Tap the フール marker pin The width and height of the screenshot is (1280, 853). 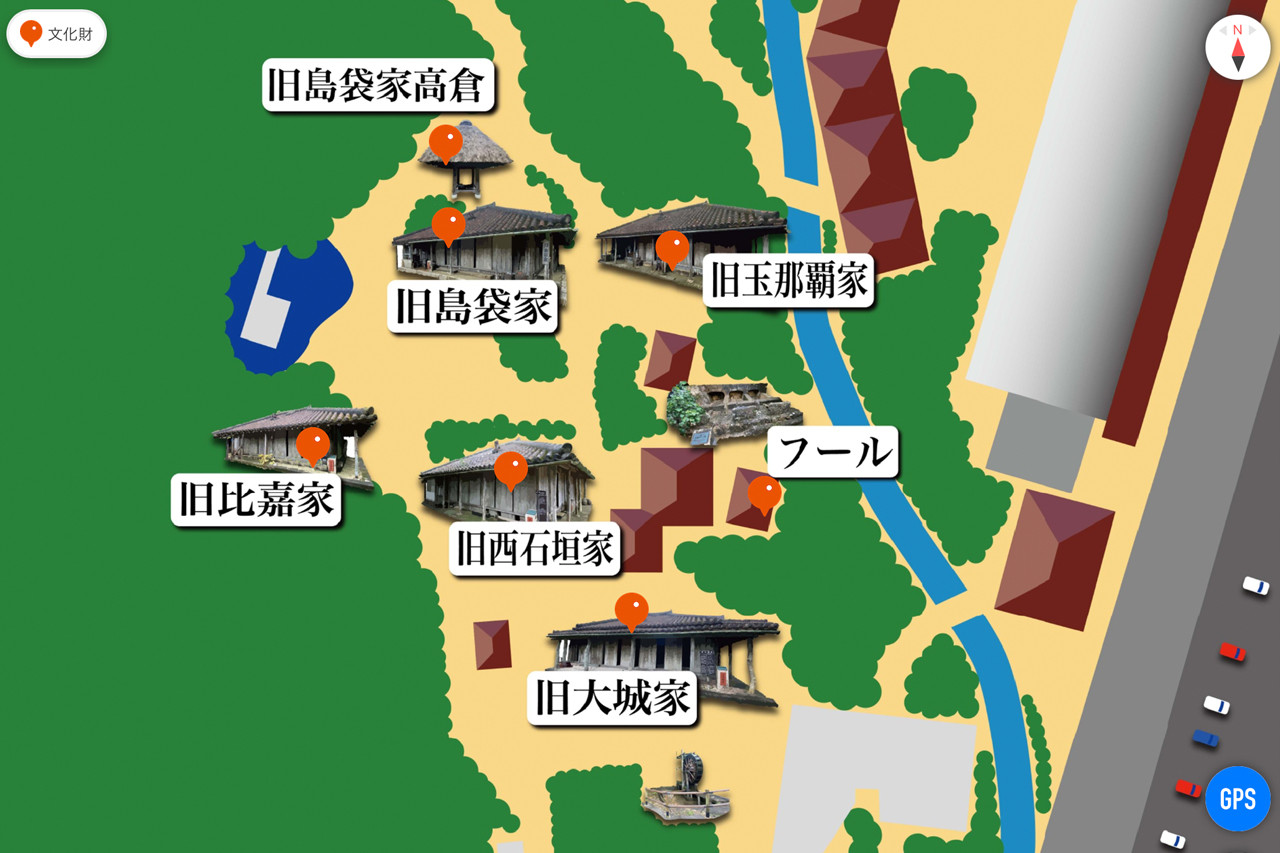click(x=765, y=493)
